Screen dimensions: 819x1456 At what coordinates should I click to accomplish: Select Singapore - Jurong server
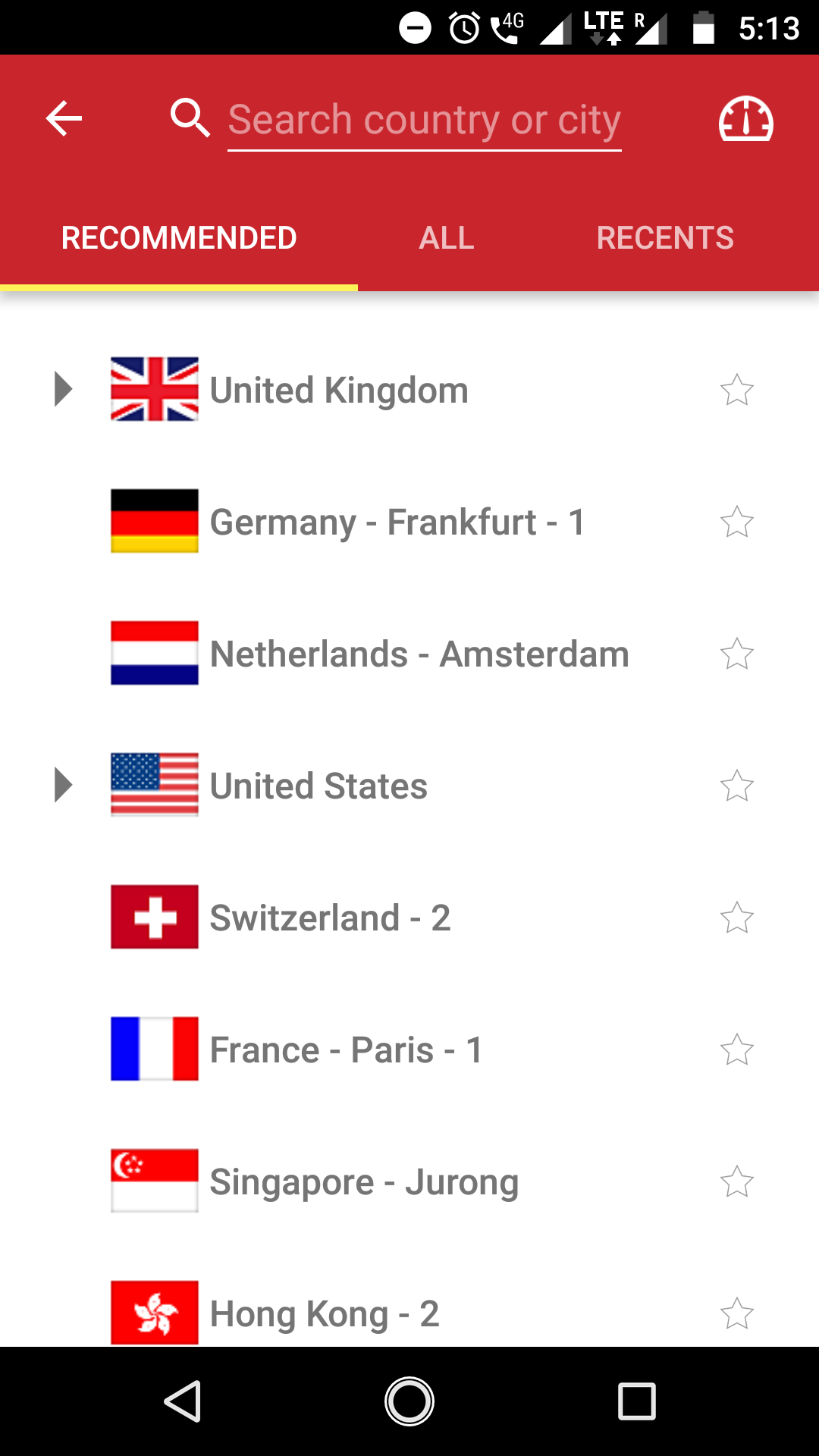[364, 1181]
